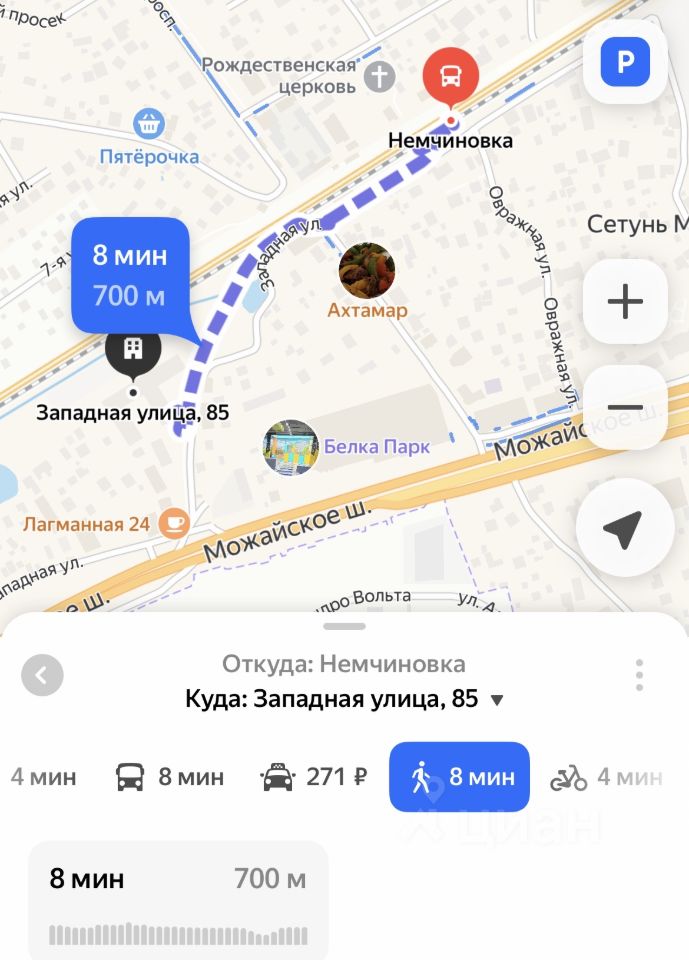This screenshot has height=960, width=689.
Task: Open Ахтамар restaurant on the map
Action: [x=367, y=272]
